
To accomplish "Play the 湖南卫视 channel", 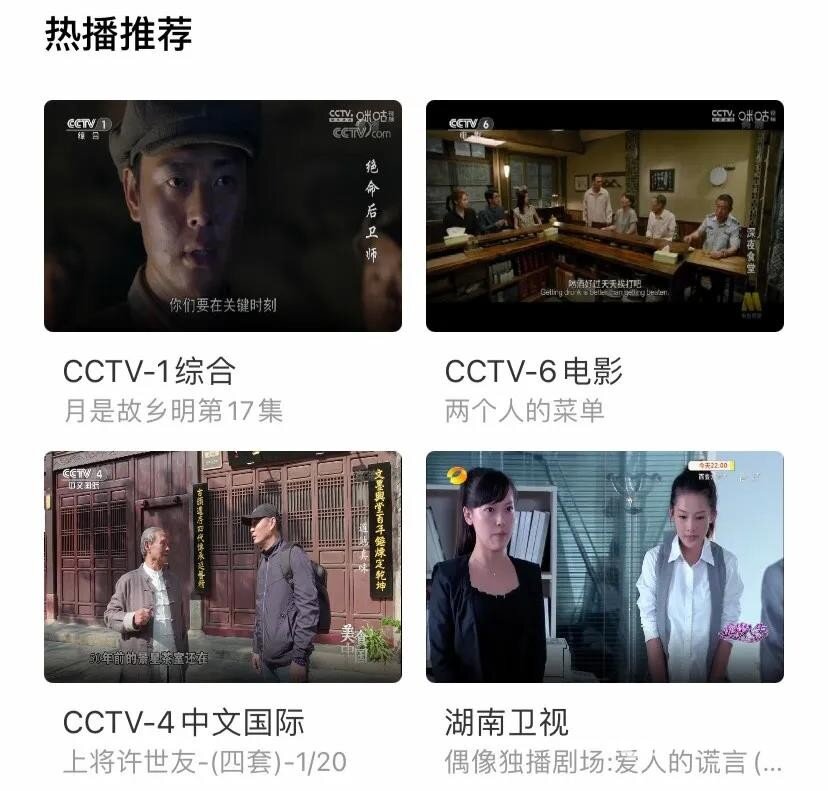I will (x=605, y=567).
